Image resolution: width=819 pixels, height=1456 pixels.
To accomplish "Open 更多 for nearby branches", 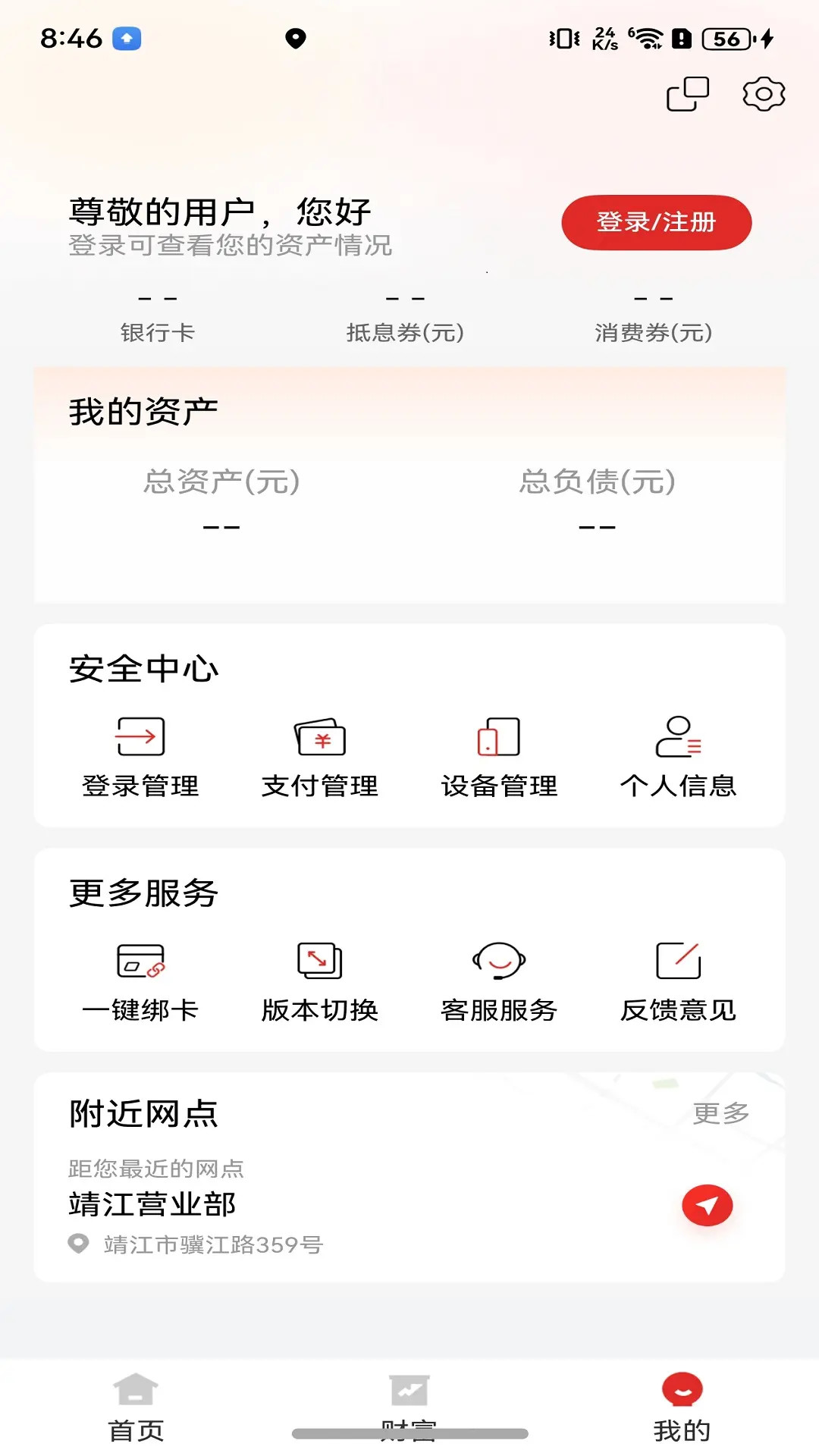I will pyautogui.click(x=720, y=1114).
